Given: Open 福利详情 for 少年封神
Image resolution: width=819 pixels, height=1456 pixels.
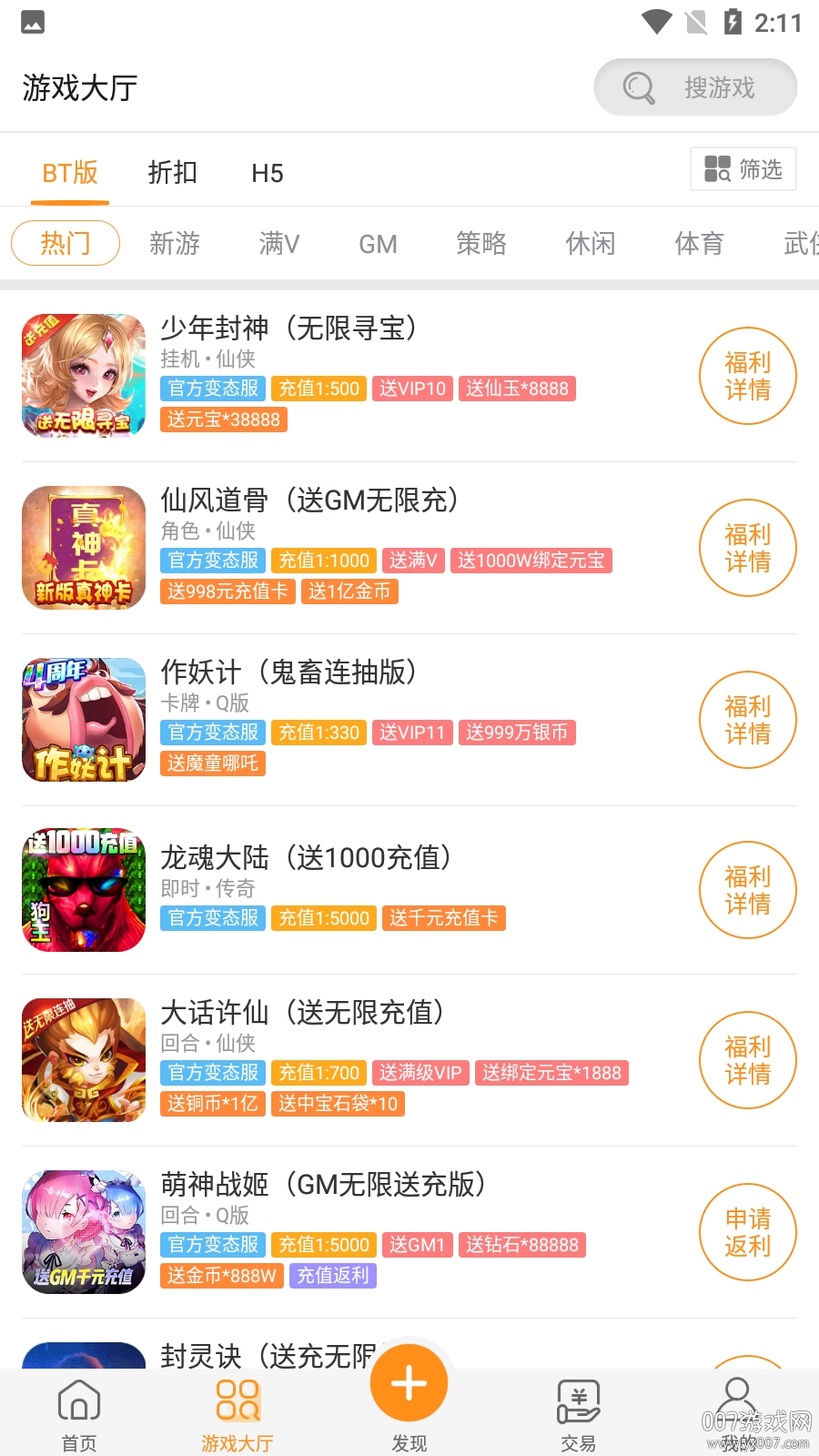Looking at the screenshot, I should click(x=747, y=376).
